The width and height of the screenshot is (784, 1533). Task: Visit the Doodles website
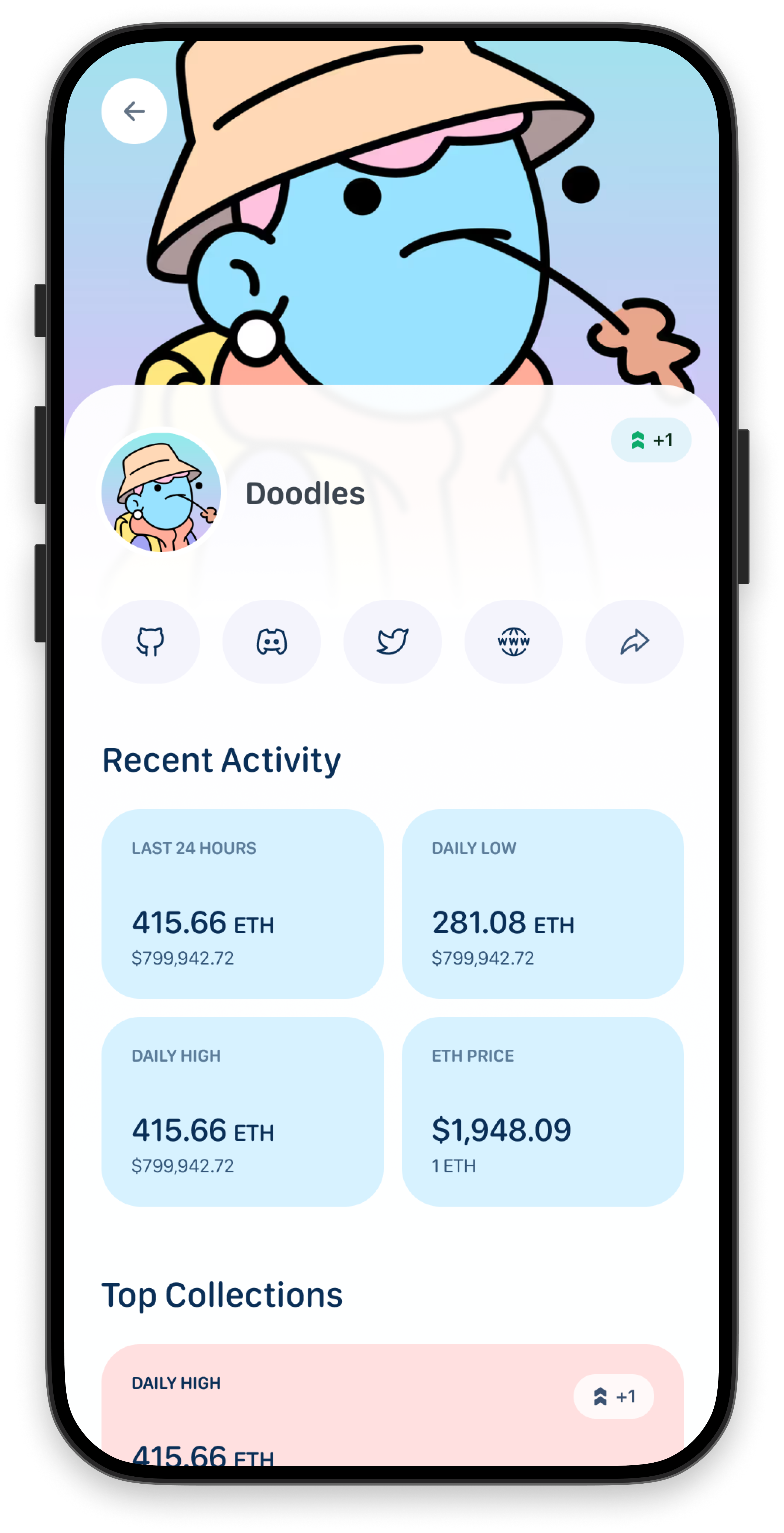(x=513, y=642)
